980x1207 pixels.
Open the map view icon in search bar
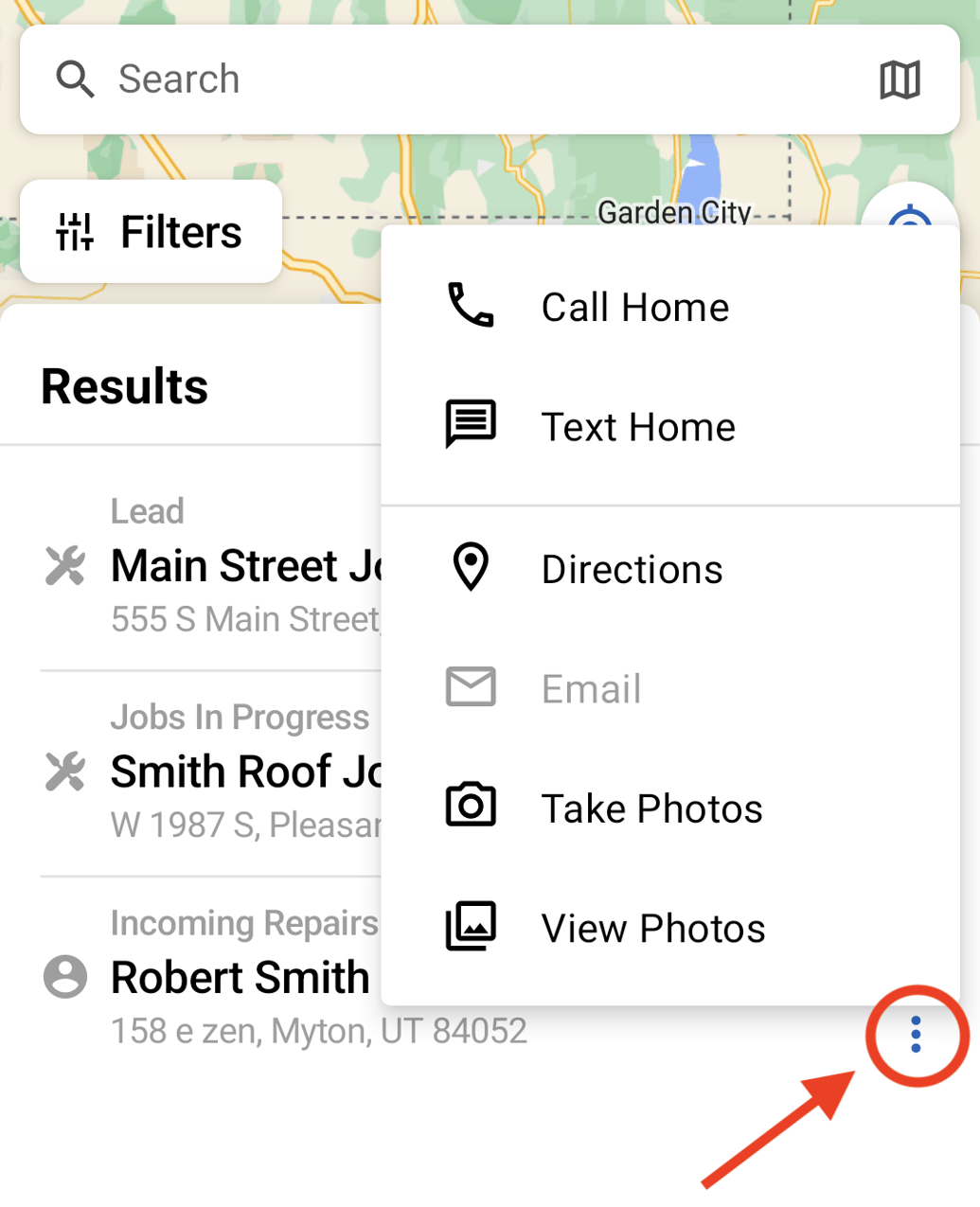(900, 79)
